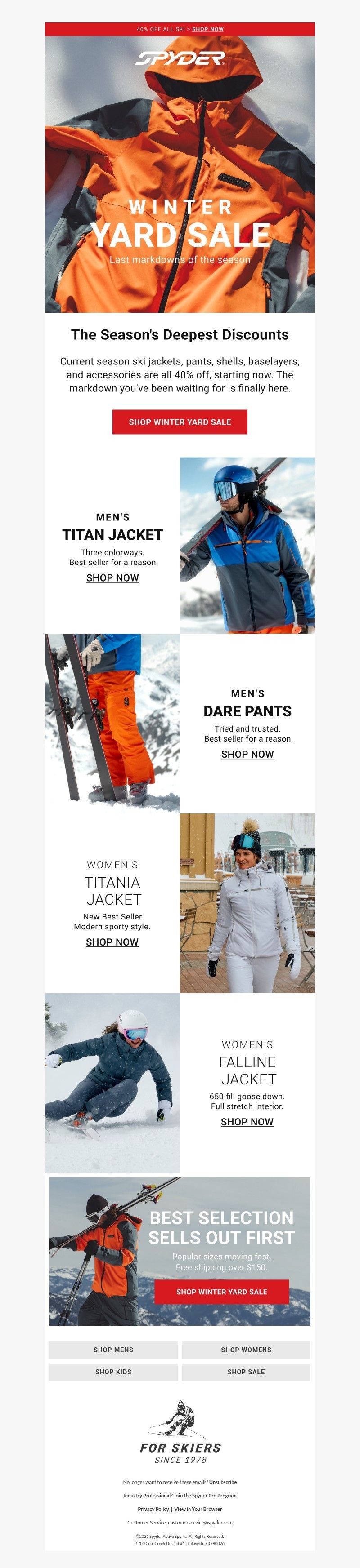Image resolution: width=360 pixels, height=1568 pixels.
Task: Open Shop Now for the Men's Titan Jacket
Action: [x=112, y=577]
